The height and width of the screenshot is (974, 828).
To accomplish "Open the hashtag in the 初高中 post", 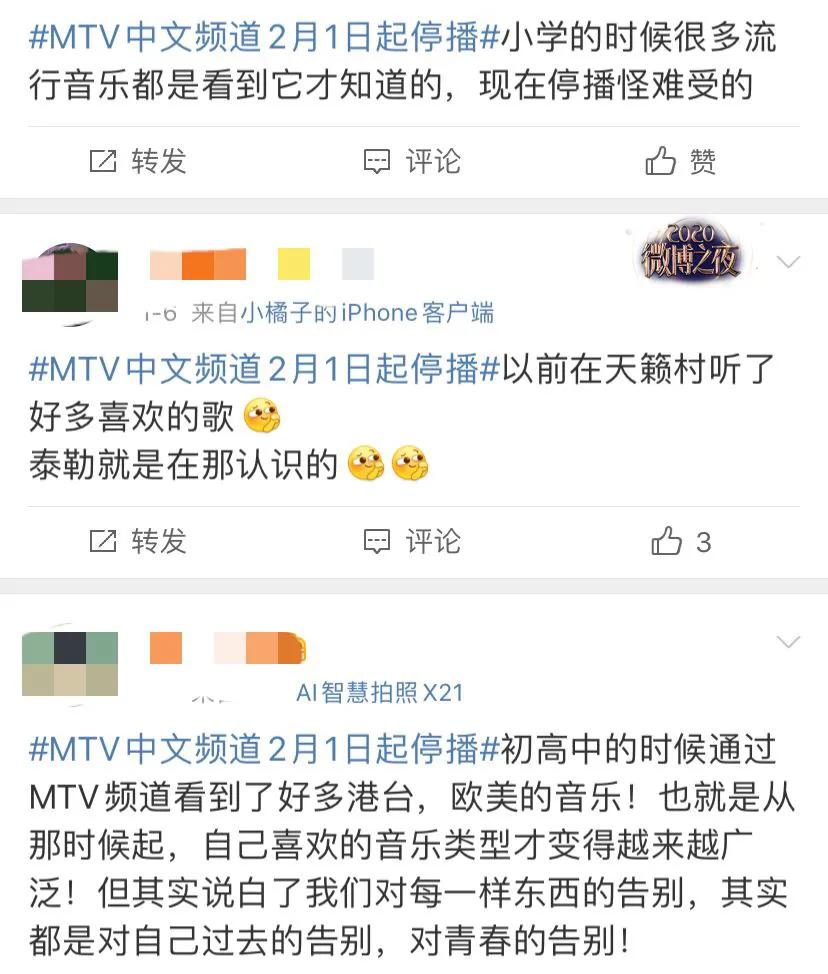I will click(250, 752).
